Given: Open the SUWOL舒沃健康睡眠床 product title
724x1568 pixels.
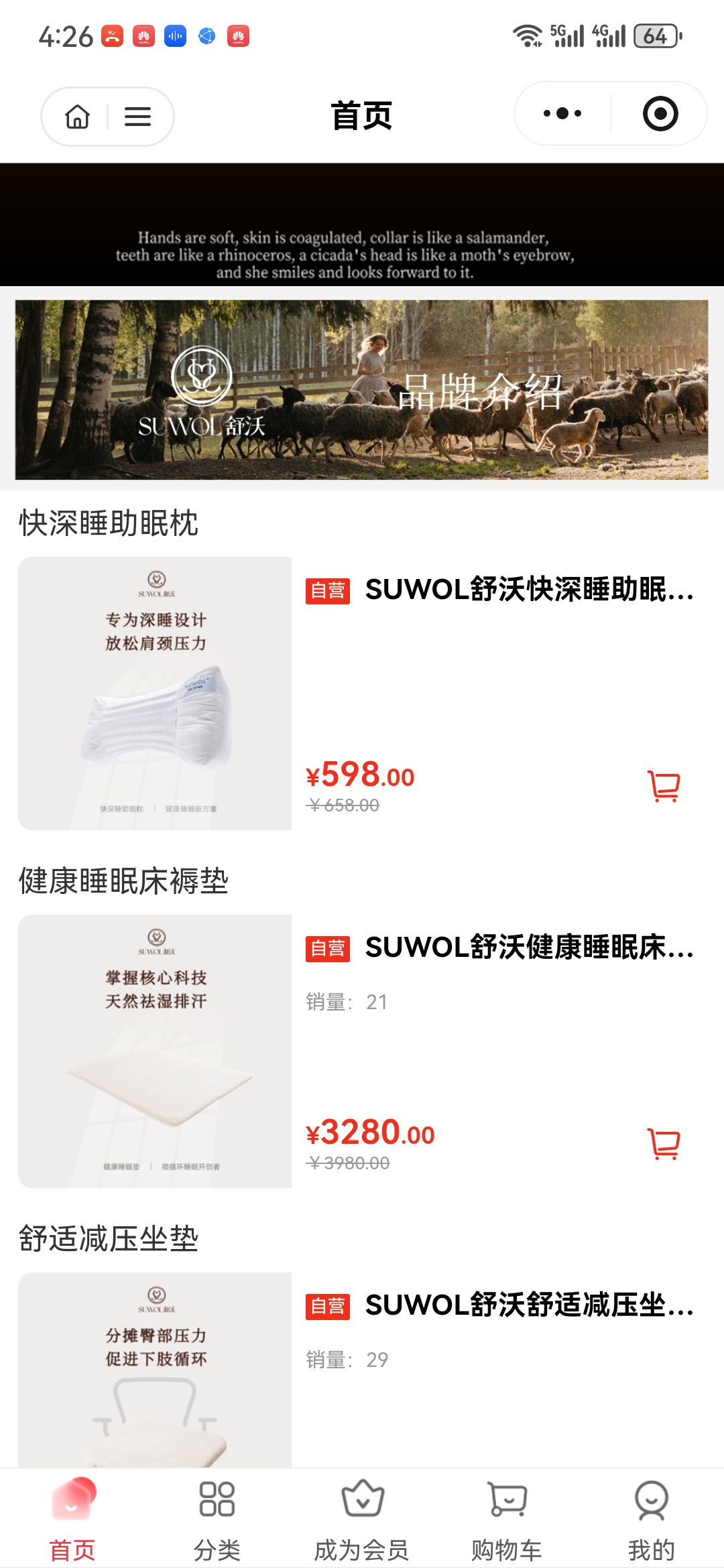Looking at the screenshot, I should 529,948.
